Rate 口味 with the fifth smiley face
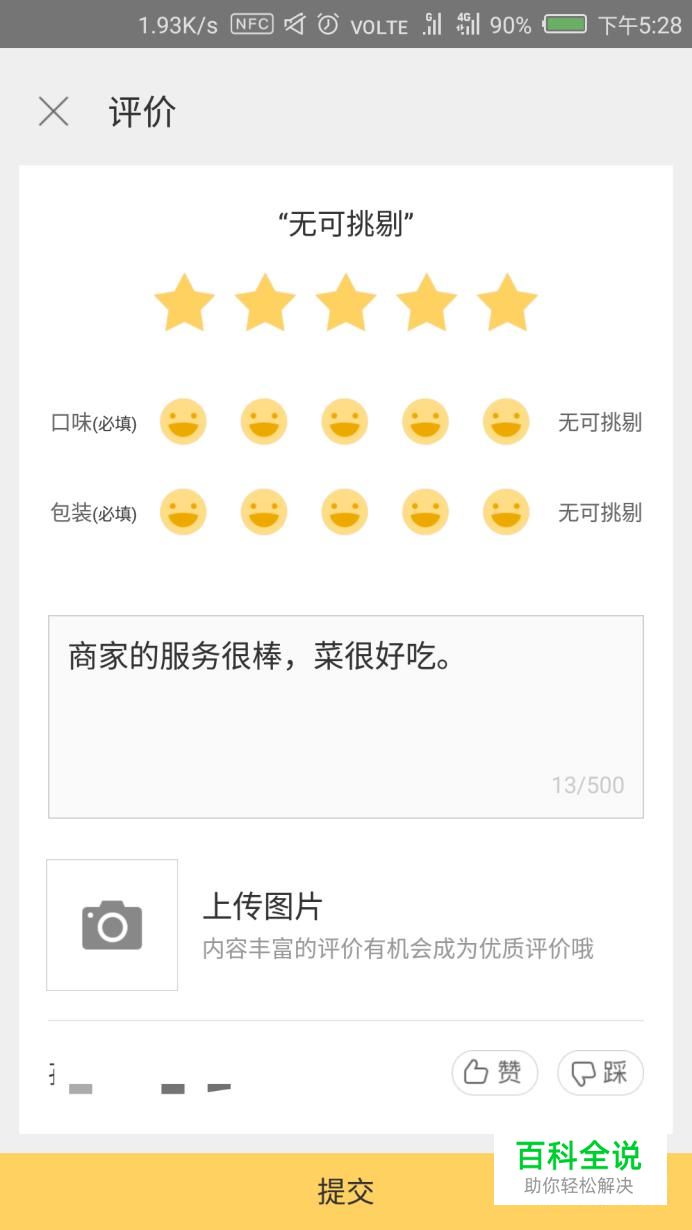692x1230 pixels. coord(506,421)
